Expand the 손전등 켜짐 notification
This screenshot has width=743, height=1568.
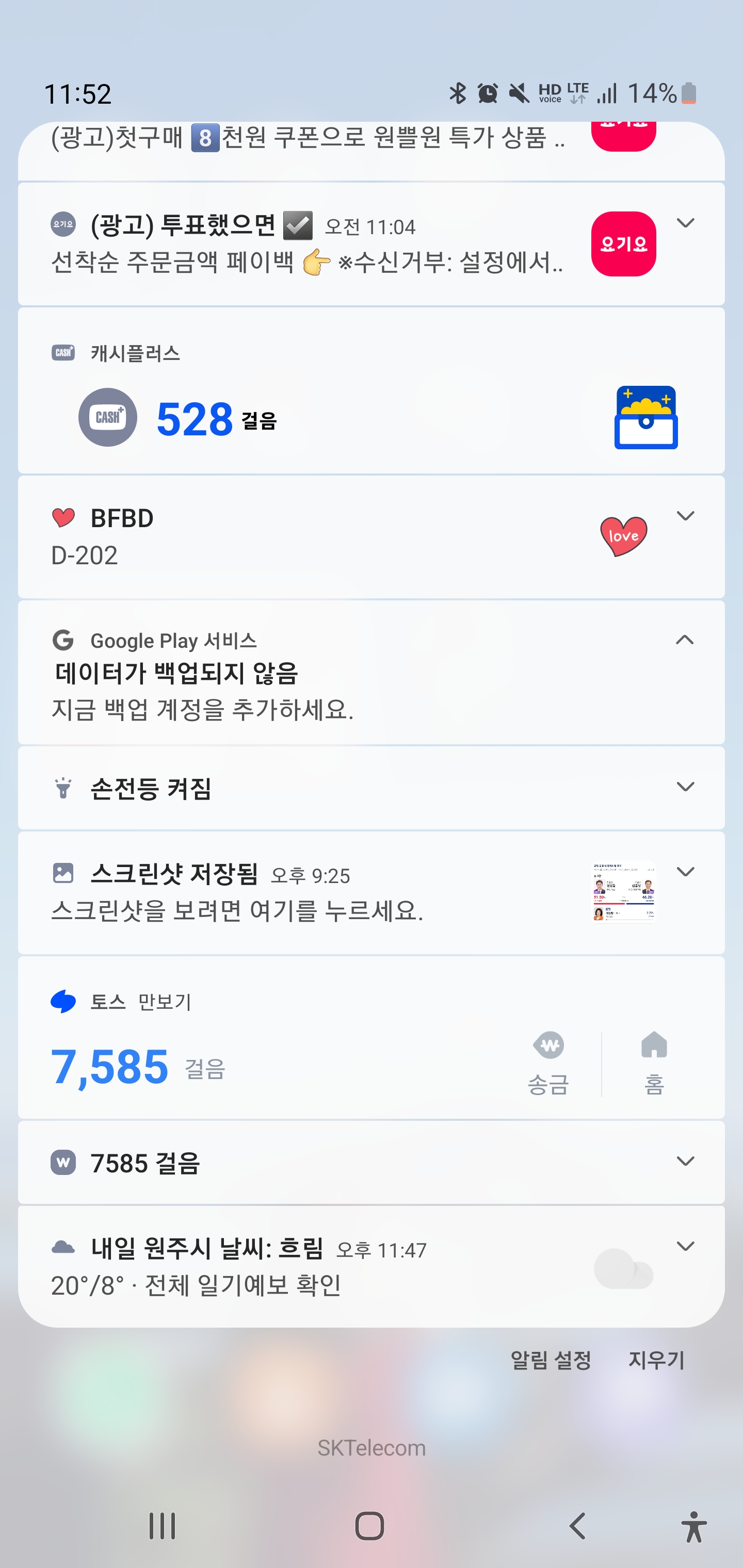(685, 787)
